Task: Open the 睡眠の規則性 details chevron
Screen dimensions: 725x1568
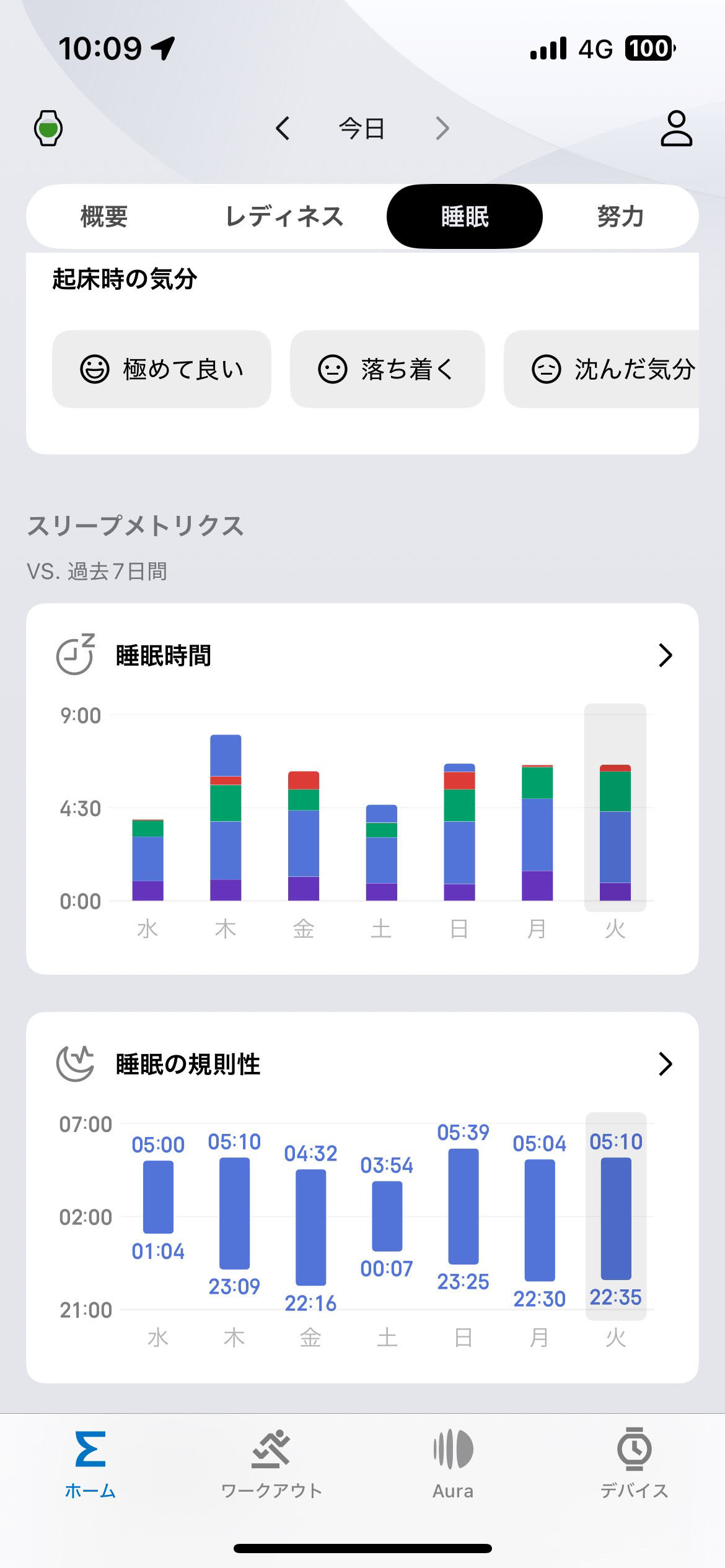Action: [665, 1064]
